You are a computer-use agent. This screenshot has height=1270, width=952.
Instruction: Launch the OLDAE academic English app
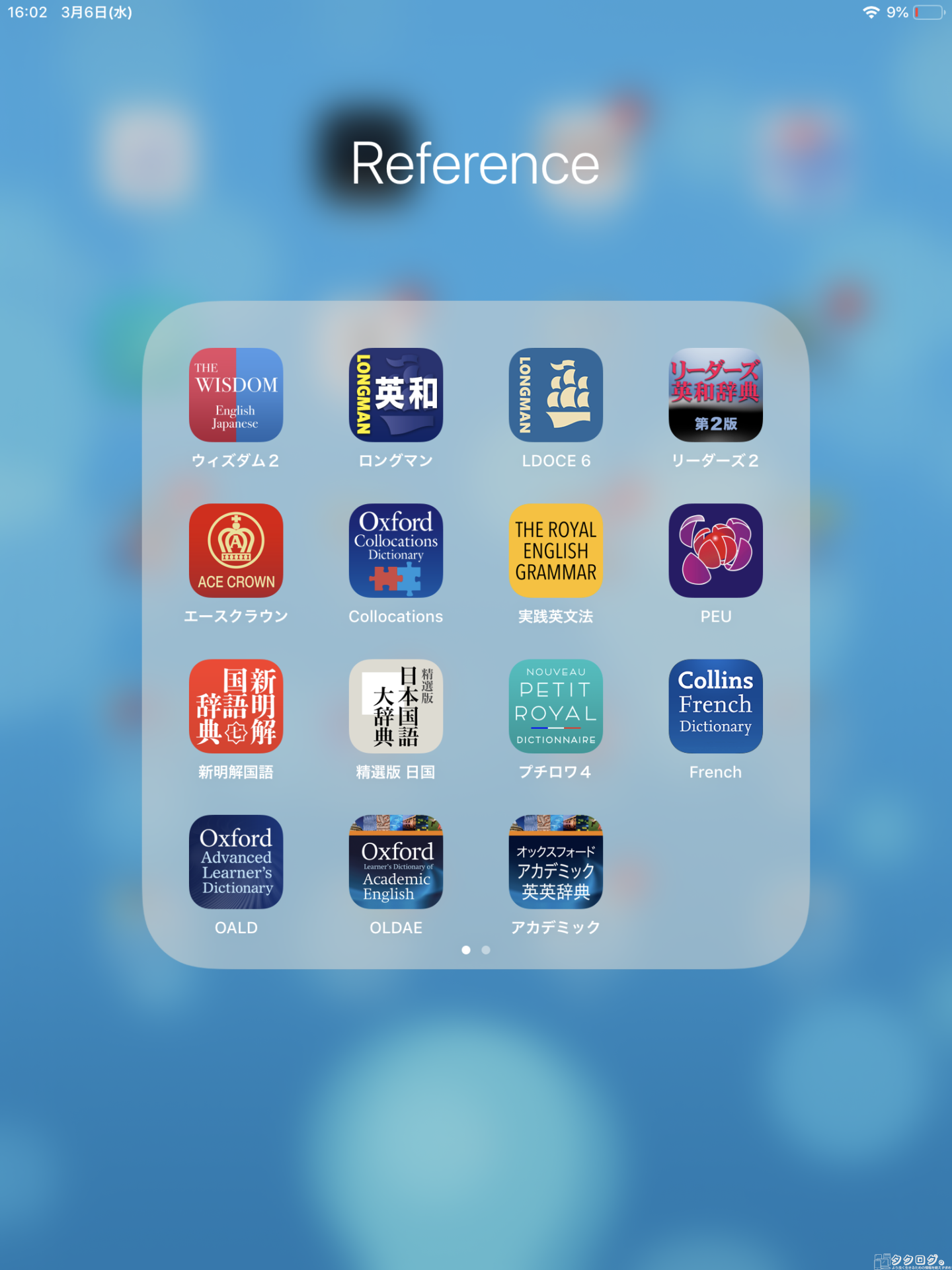pos(396,861)
